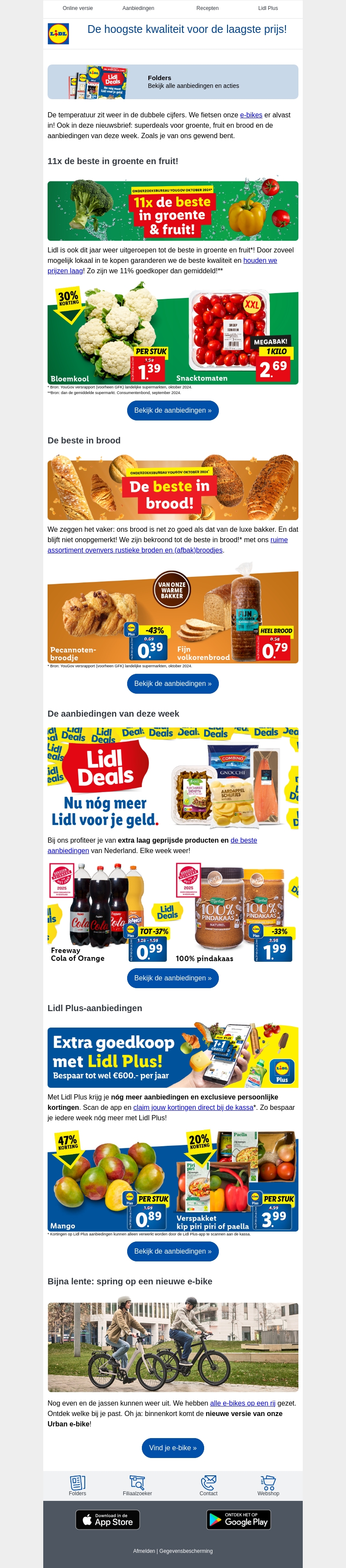Open the Online versie link

(77, 9)
